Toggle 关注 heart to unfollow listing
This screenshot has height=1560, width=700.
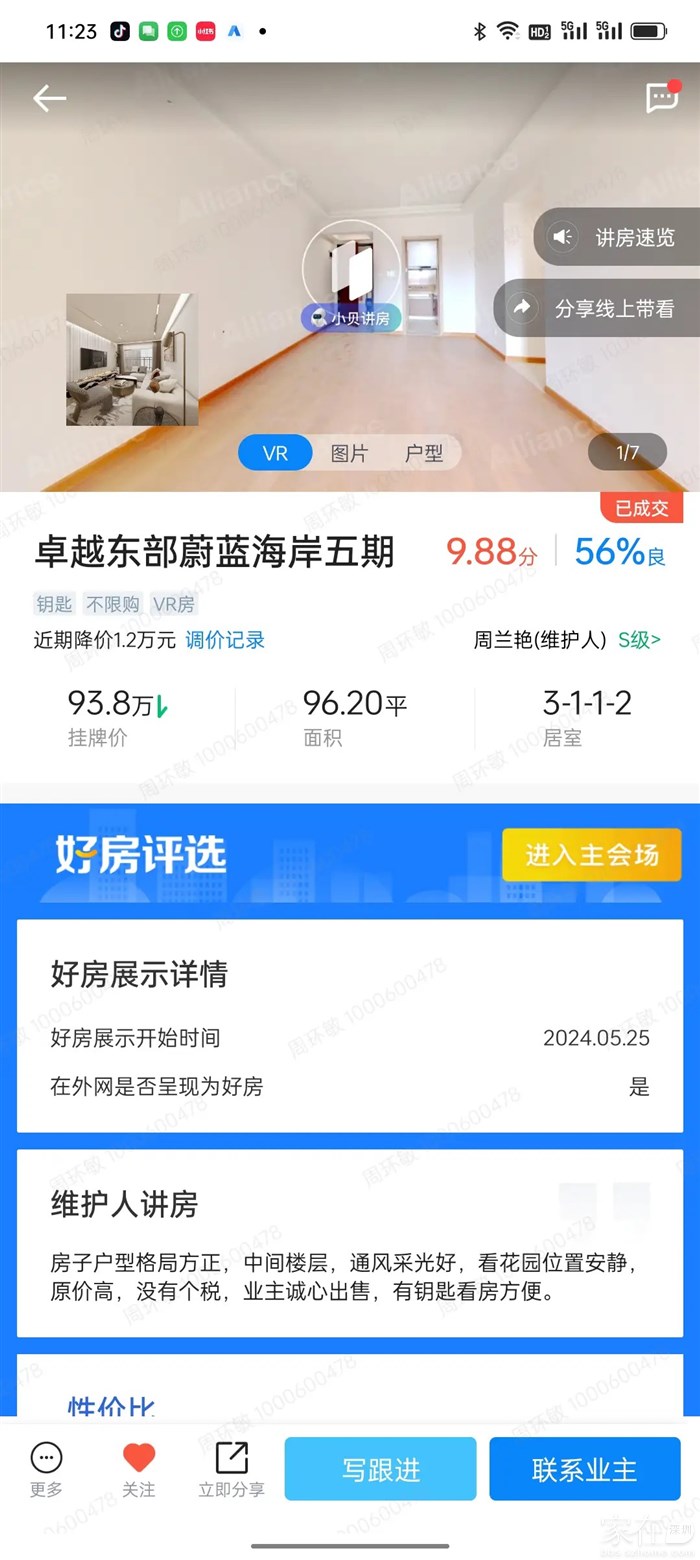click(x=139, y=1469)
